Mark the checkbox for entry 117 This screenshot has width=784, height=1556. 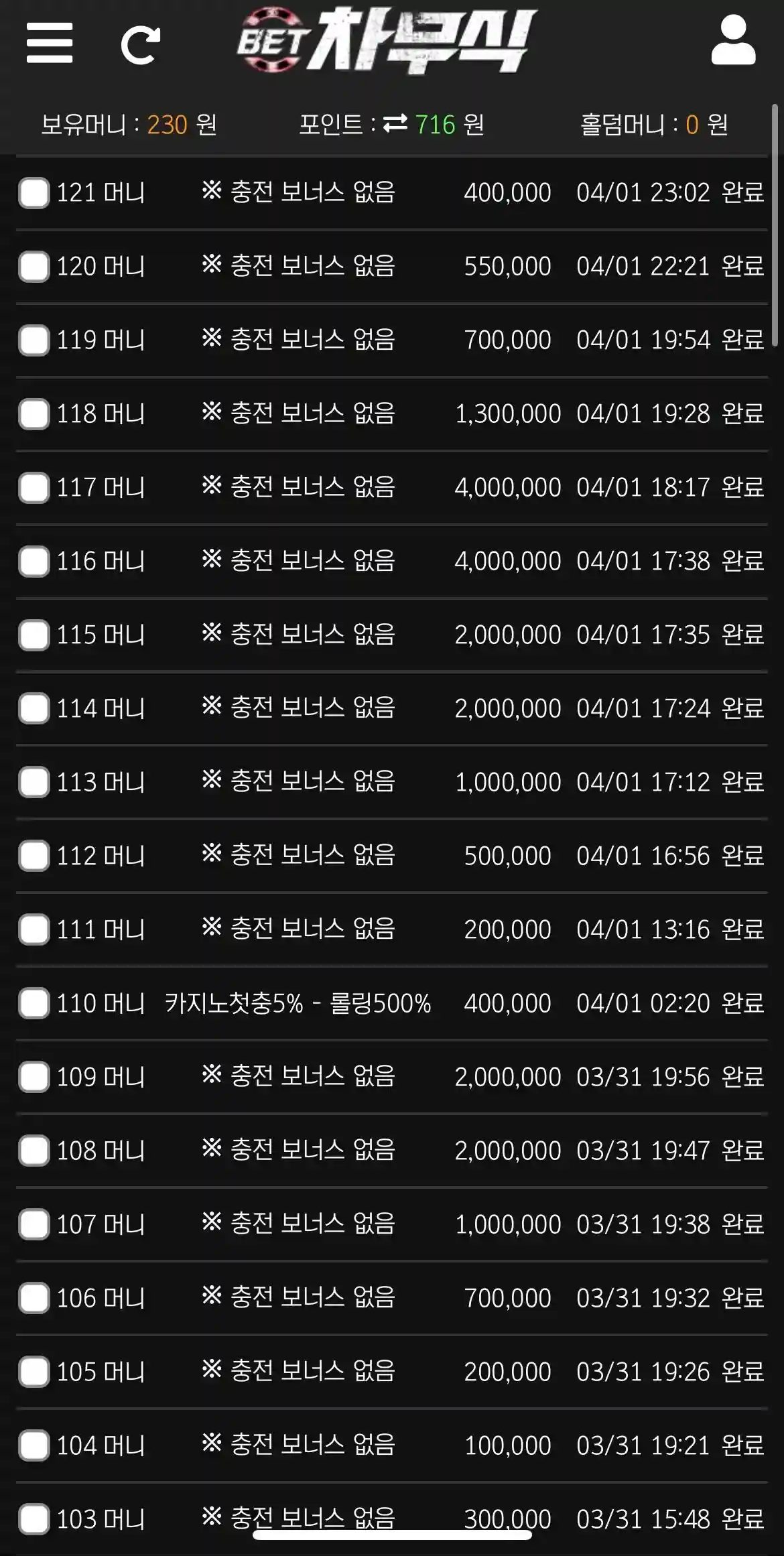coord(34,488)
